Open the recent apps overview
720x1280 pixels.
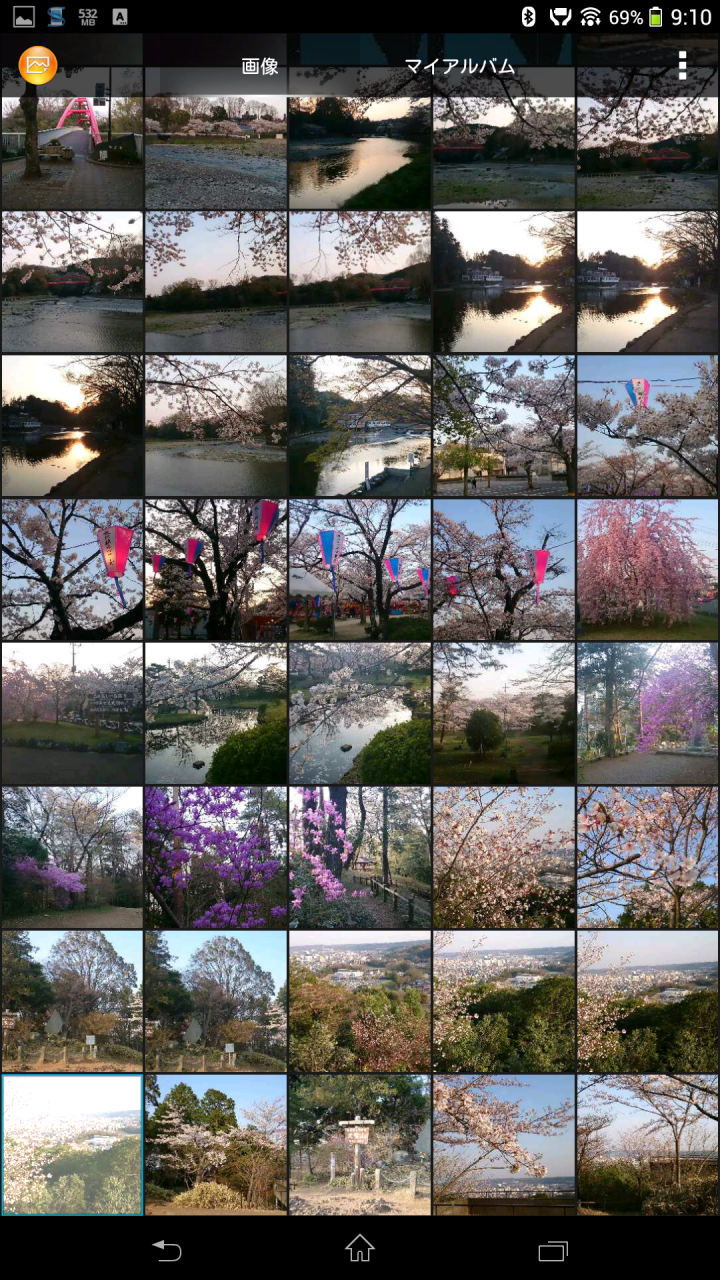(x=552, y=1249)
